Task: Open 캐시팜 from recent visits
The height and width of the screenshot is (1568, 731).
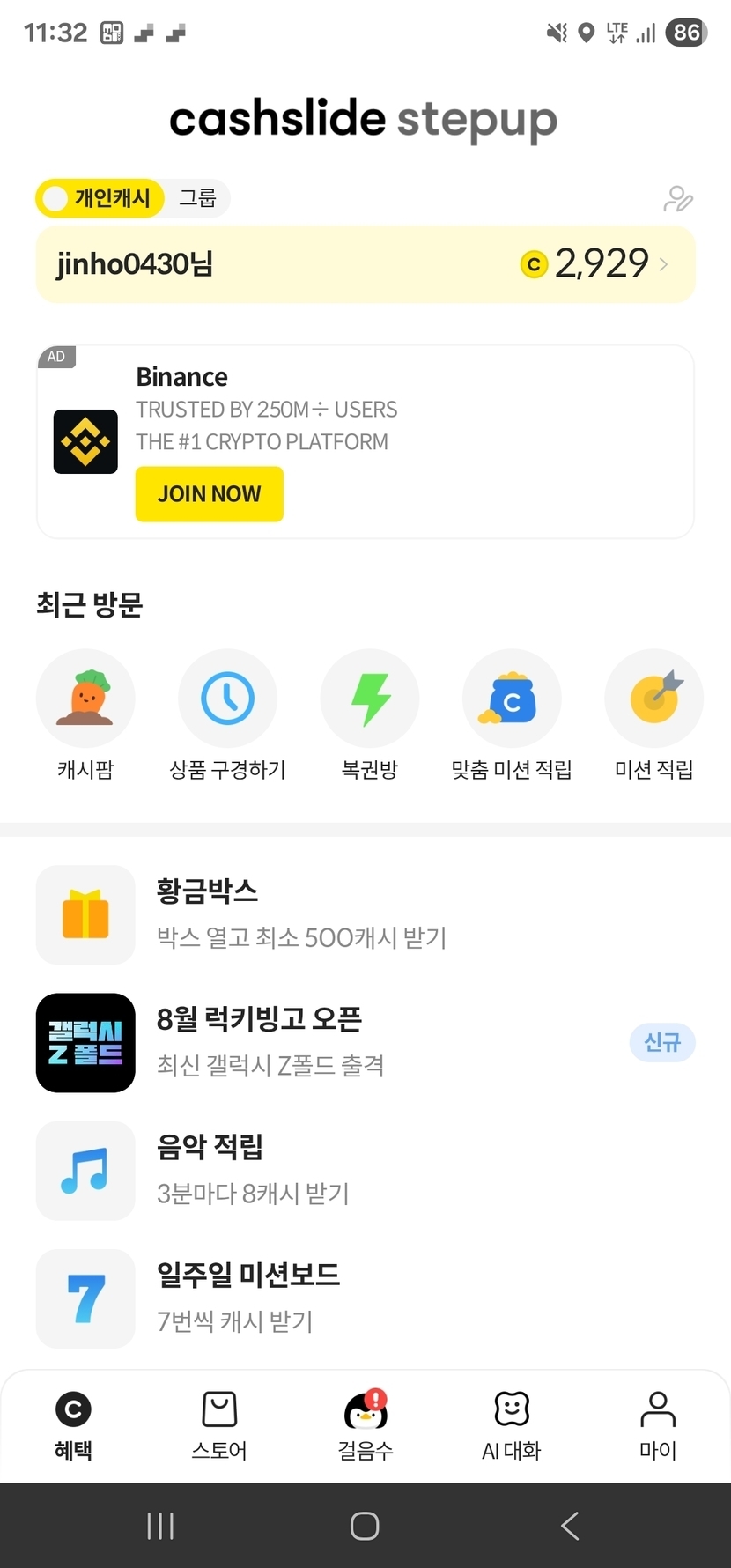Action: pos(85,699)
